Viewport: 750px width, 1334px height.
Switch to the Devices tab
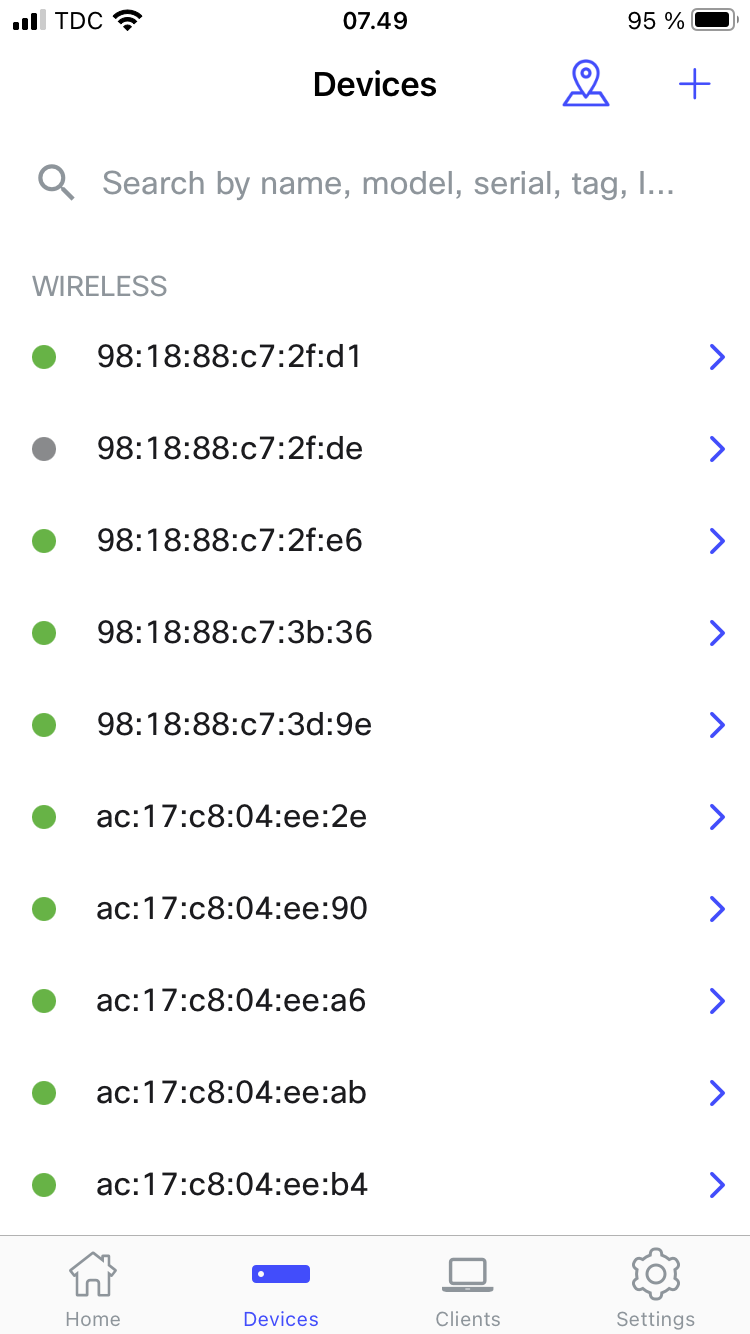tap(281, 1285)
